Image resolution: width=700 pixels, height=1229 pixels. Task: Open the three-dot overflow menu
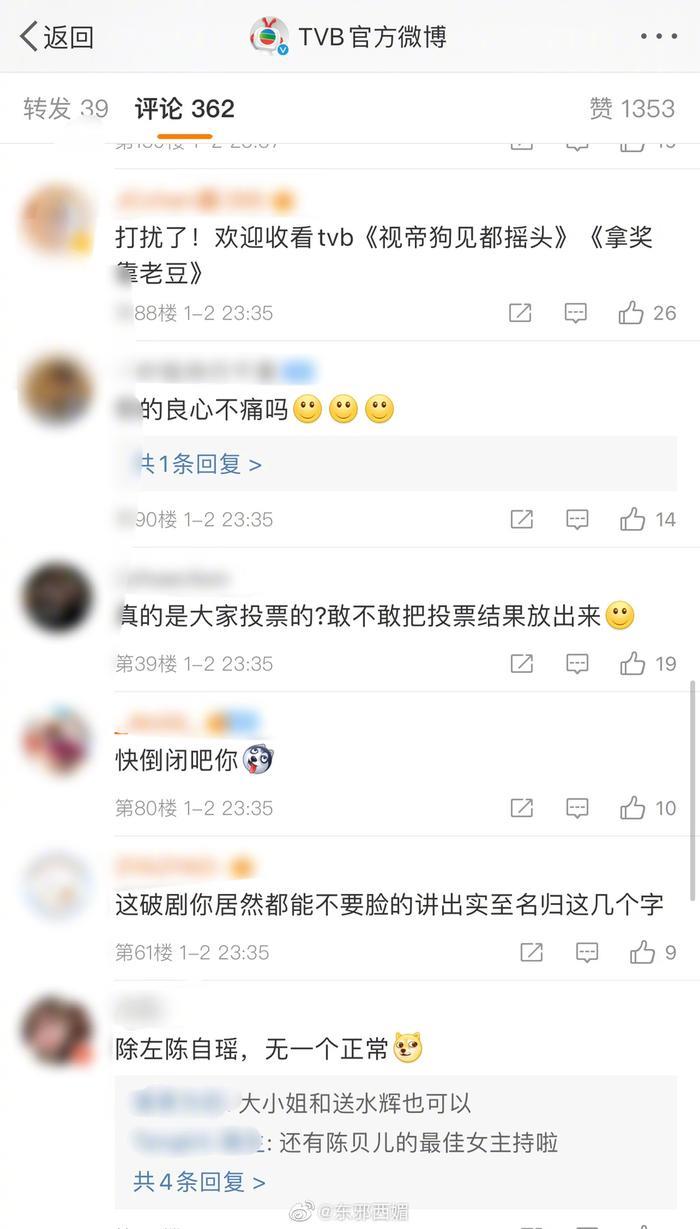tap(658, 37)
